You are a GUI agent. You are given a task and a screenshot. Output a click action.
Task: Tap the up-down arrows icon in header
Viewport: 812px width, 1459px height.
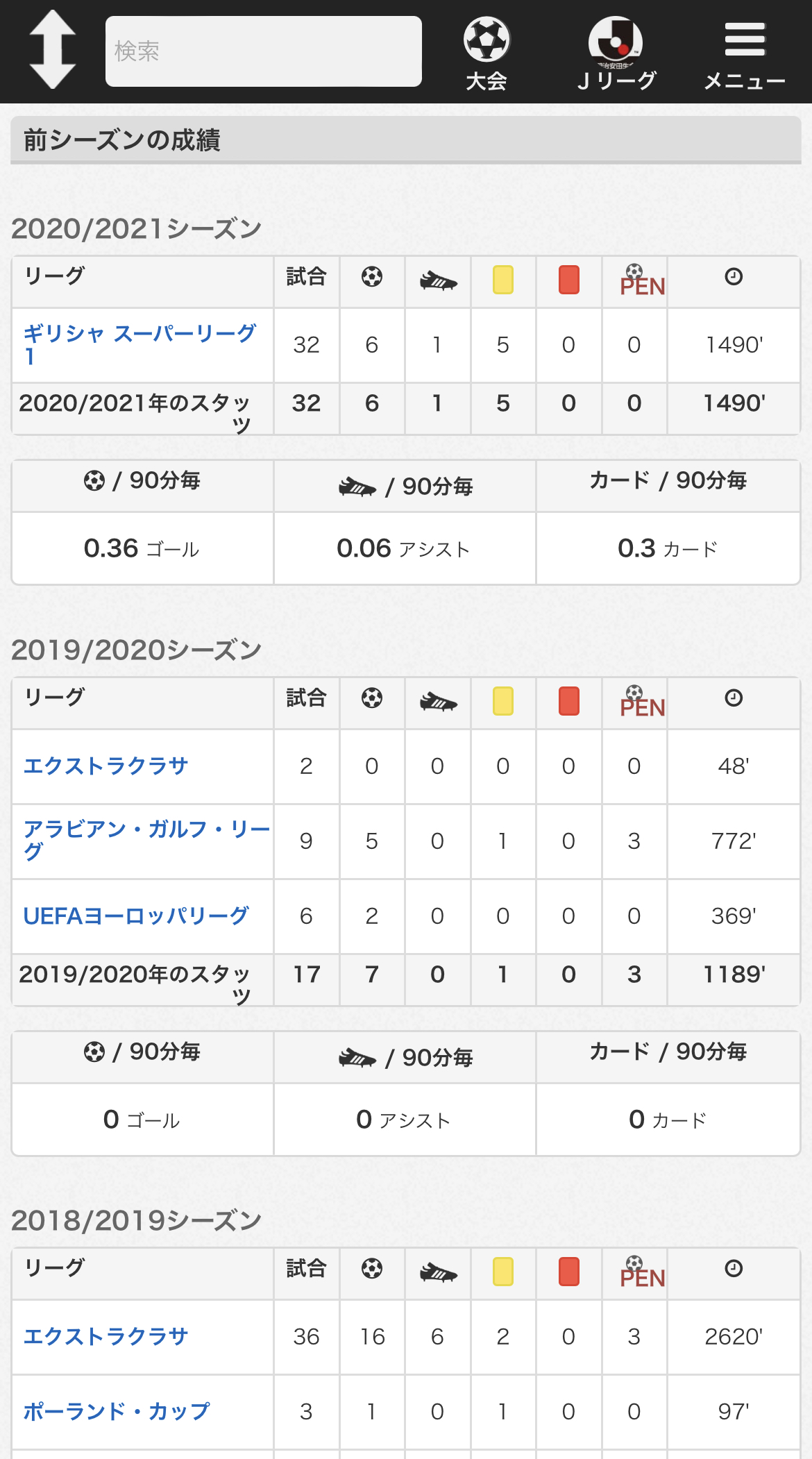[x=53, y=50]
